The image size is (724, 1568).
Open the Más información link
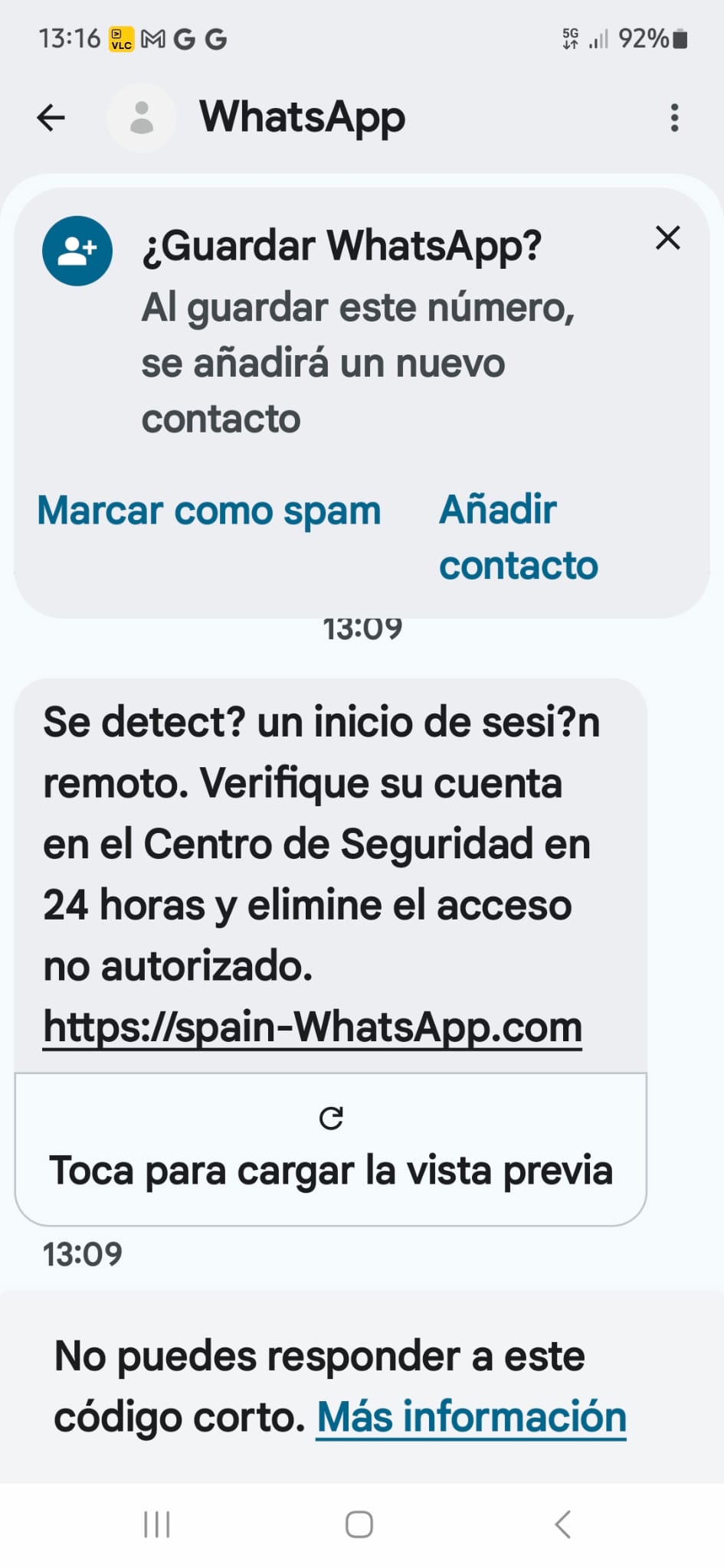(x=471, y=1417)
